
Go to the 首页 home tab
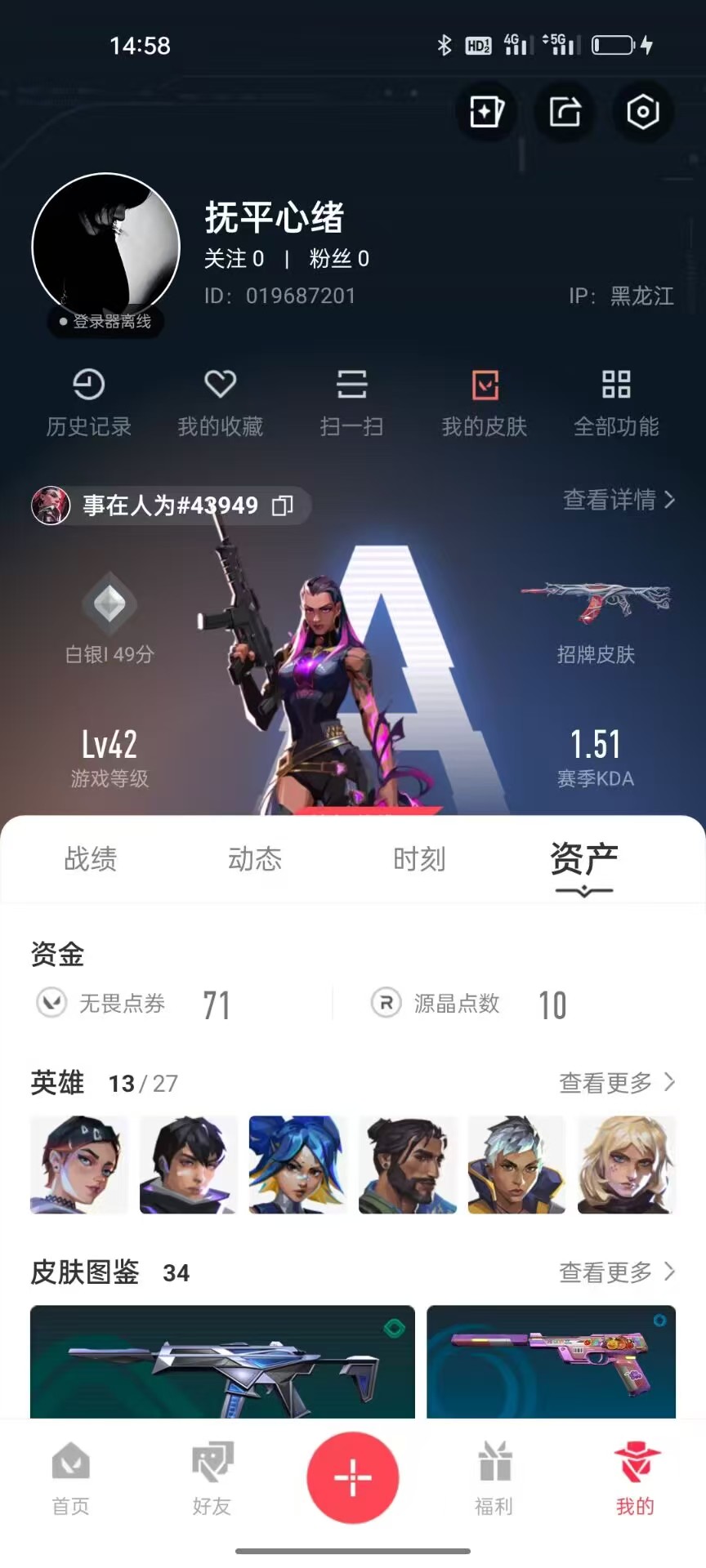pos(71,1478)
